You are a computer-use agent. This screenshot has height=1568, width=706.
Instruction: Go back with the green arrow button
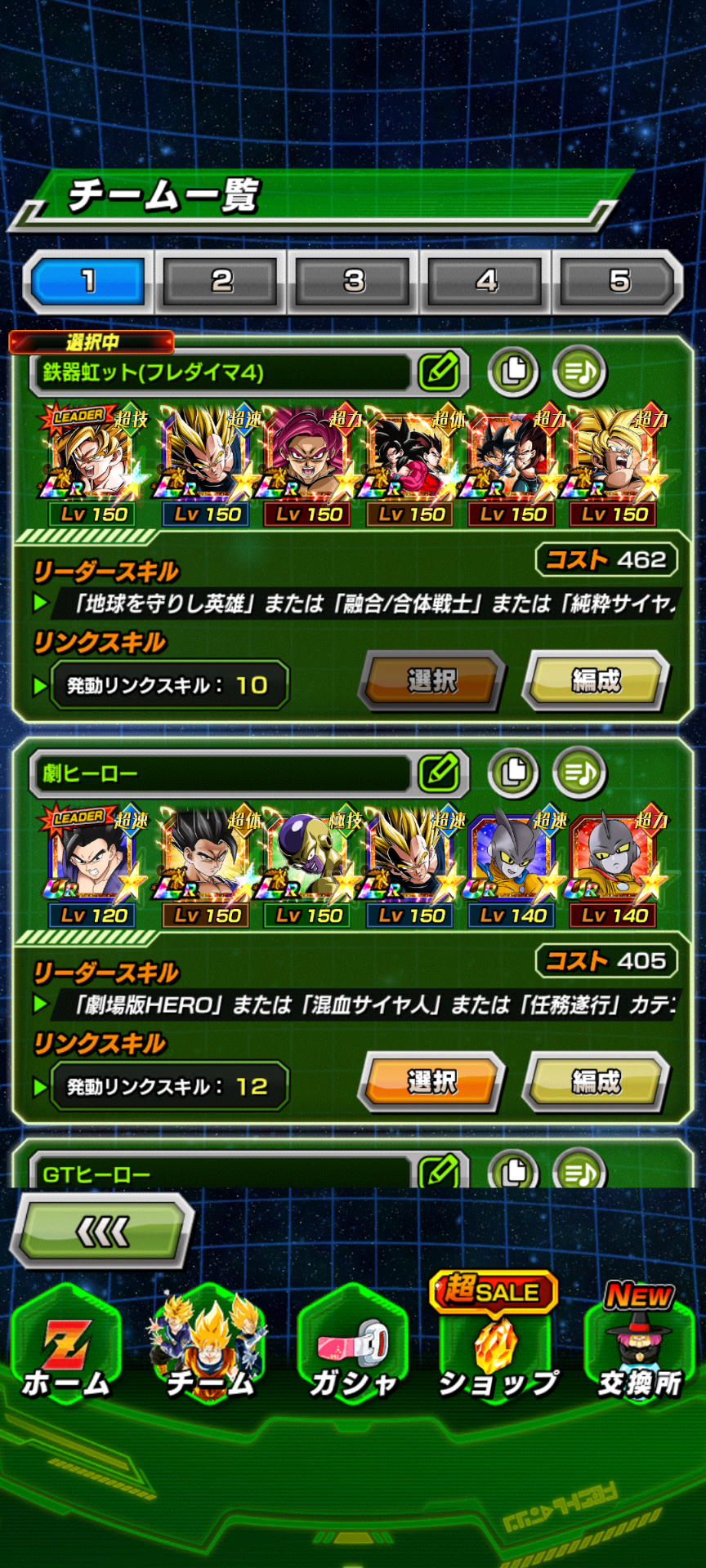[101, 1231]
